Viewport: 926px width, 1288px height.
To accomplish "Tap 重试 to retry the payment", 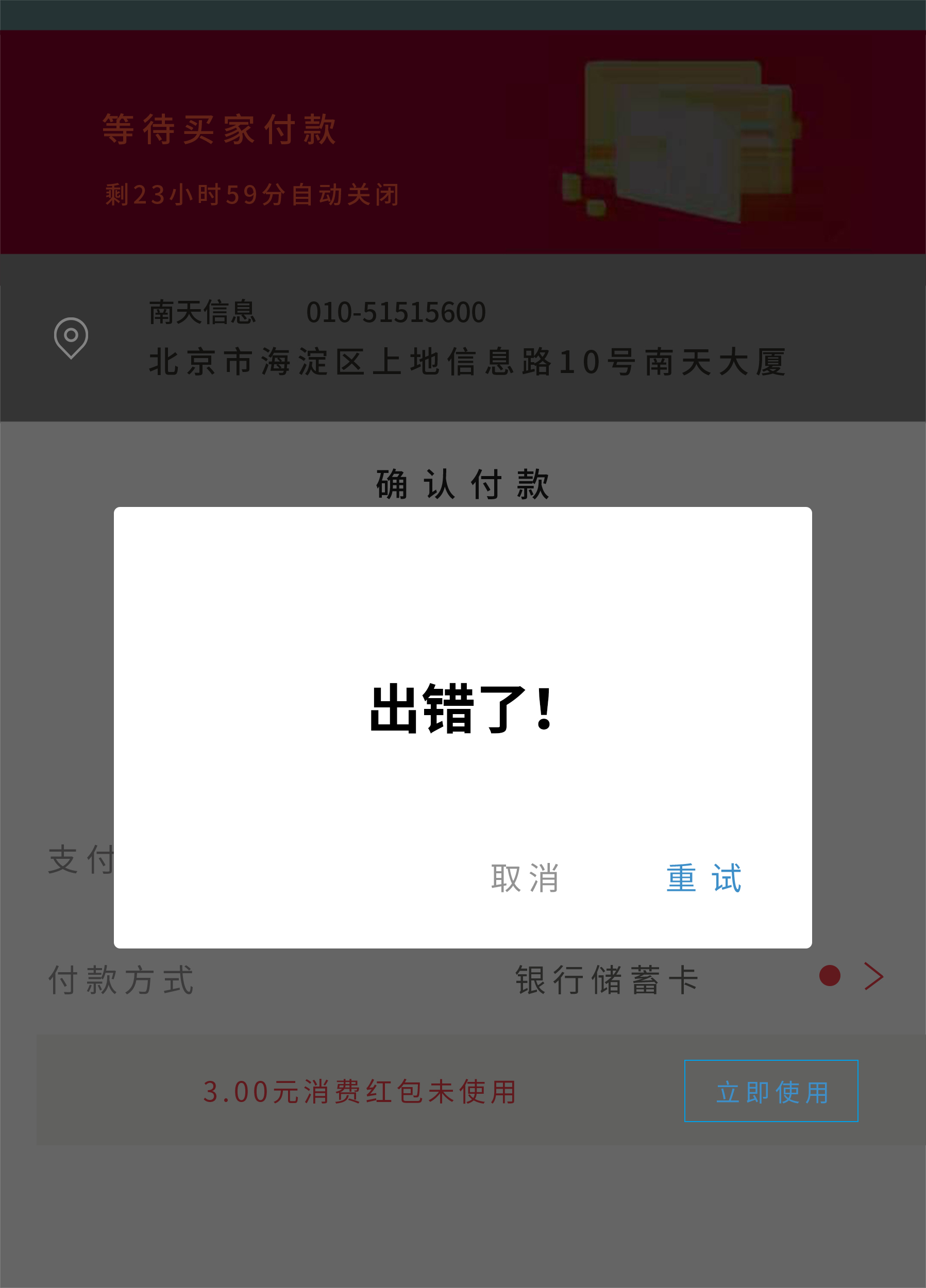I will (x=703, y=878).
